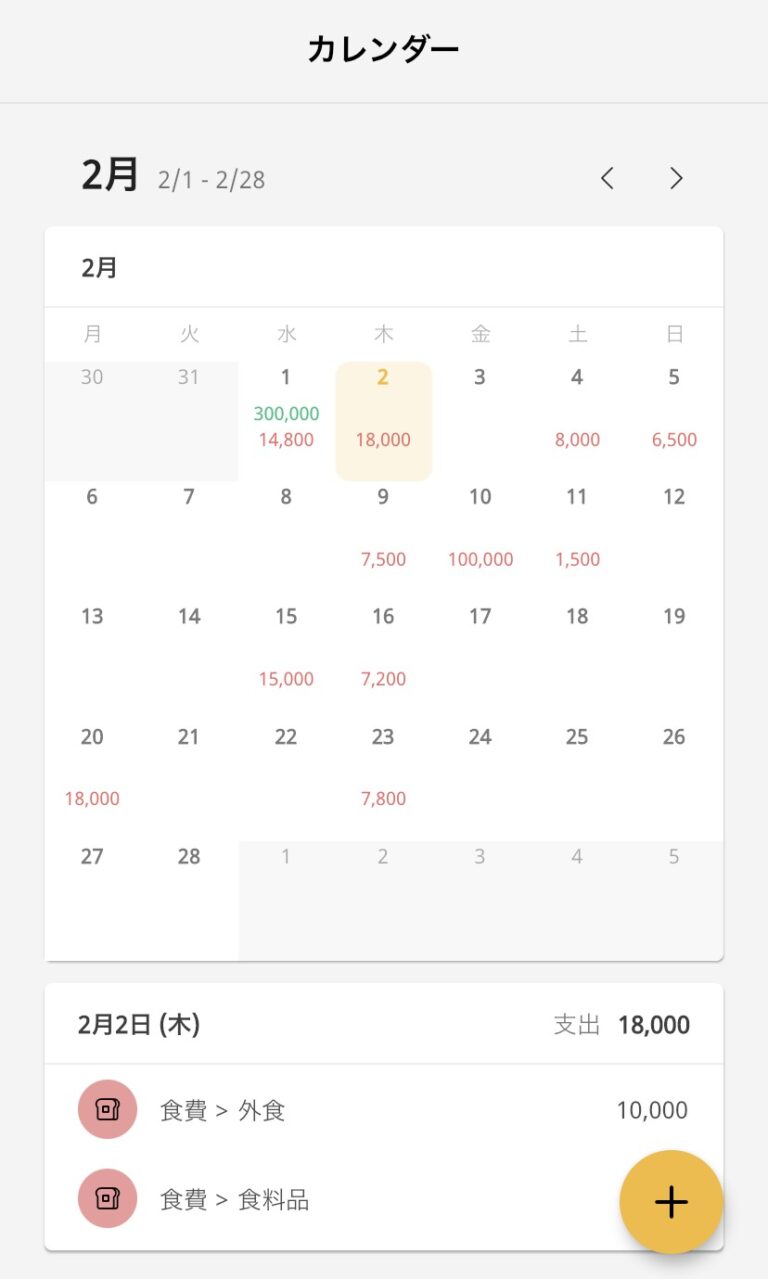Image resolution: width=768 pixels, height=1279 pixels.
Task: Select February 1 on the calendar
Action: (286, 420)
